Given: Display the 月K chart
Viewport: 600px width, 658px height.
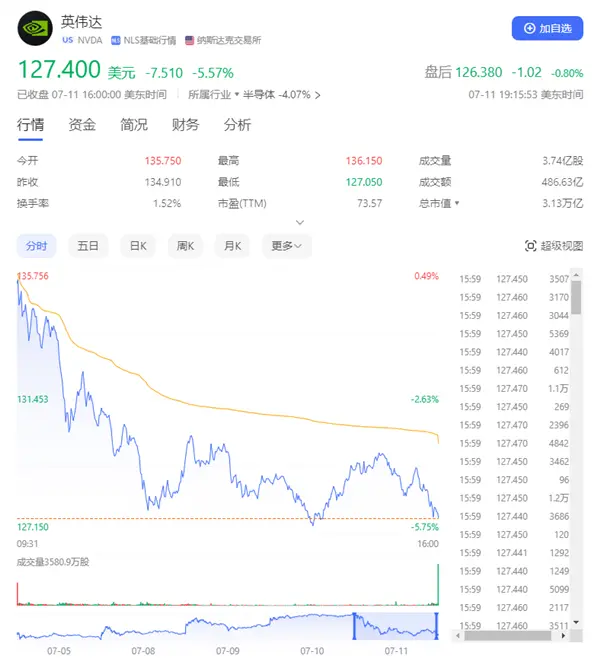Looking at the screenshot, I should 234,246.
